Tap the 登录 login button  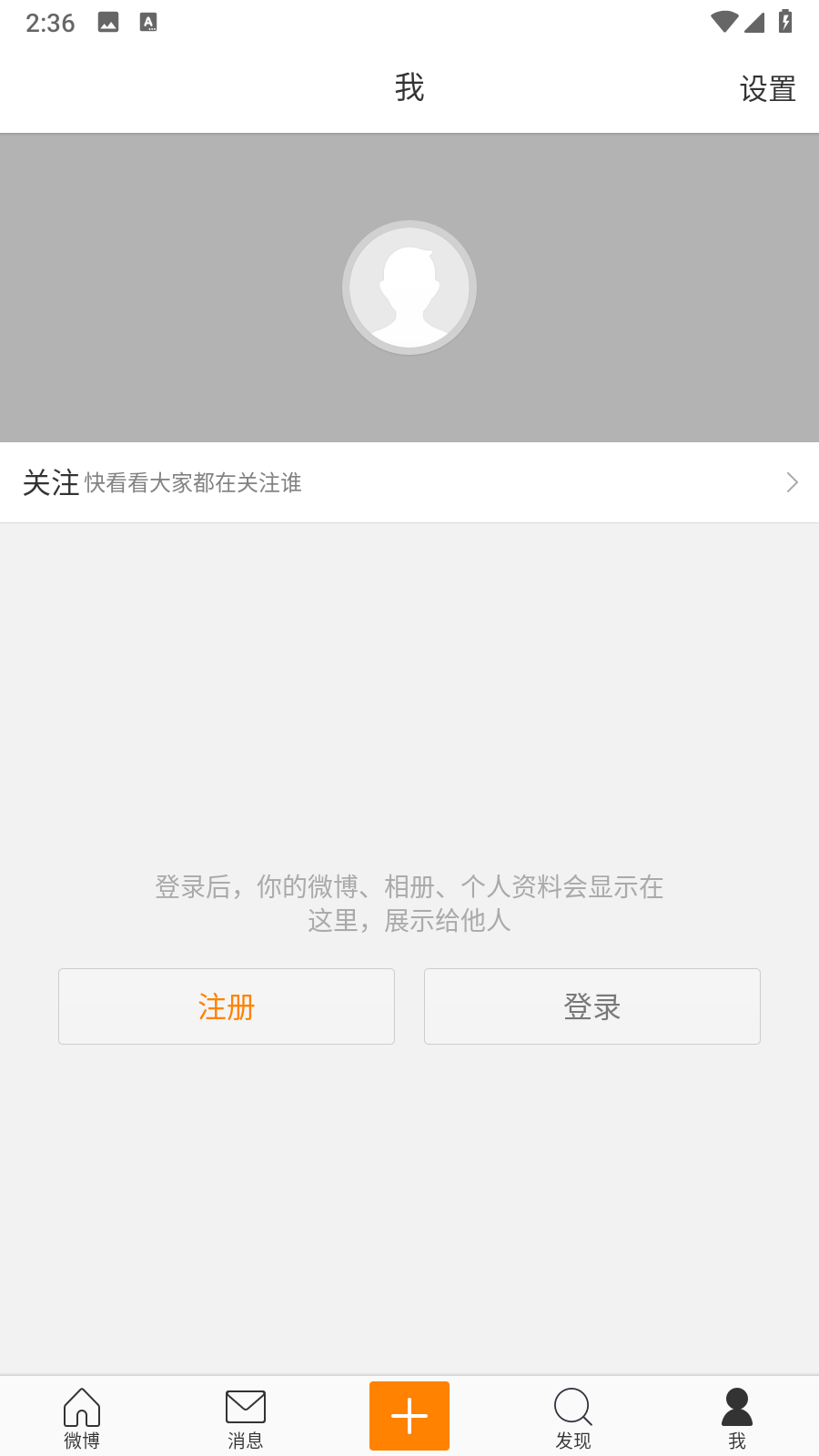[592, 1006]
